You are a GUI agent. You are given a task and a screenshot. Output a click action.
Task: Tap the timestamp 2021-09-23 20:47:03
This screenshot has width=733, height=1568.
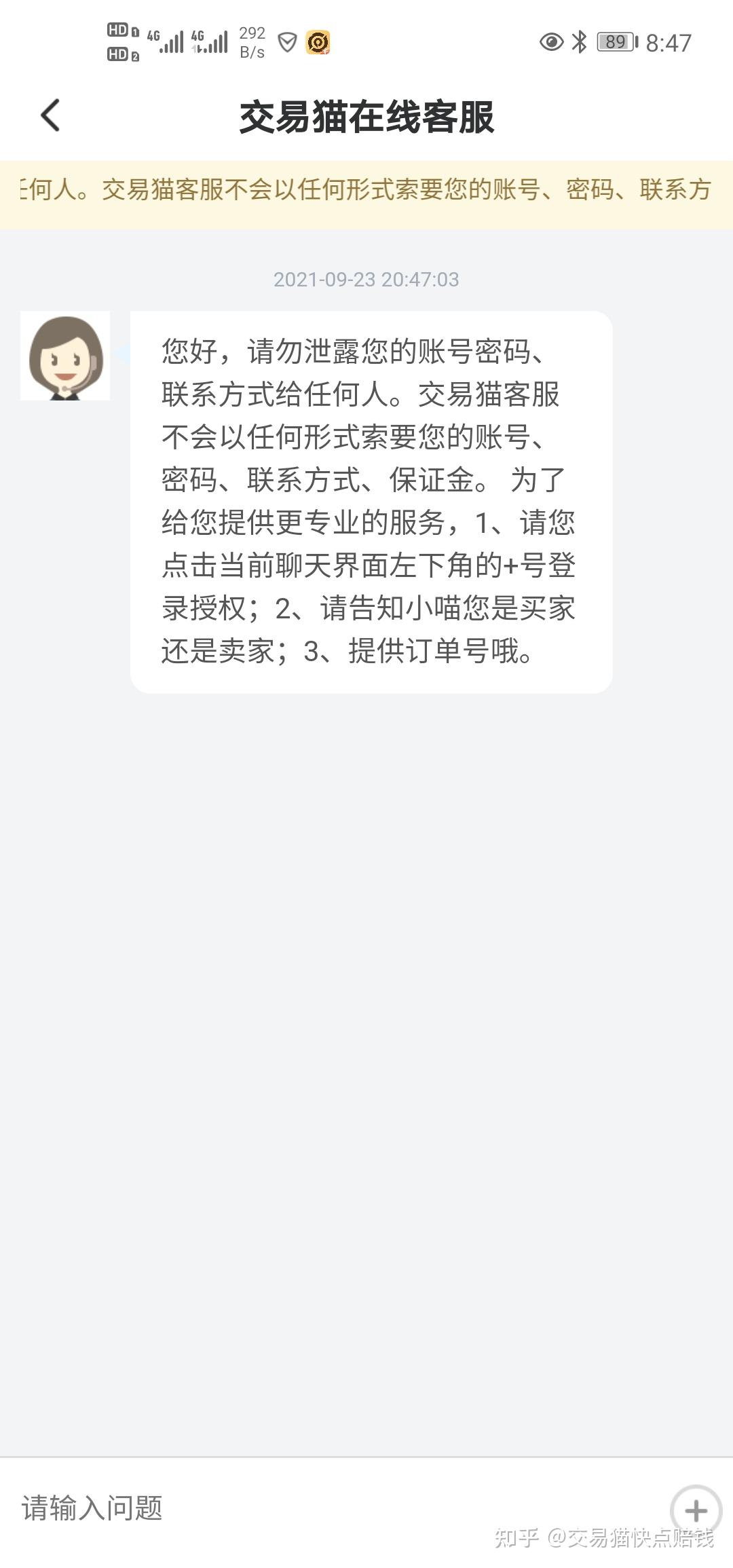pyautogui.click(x=366, y=279)
